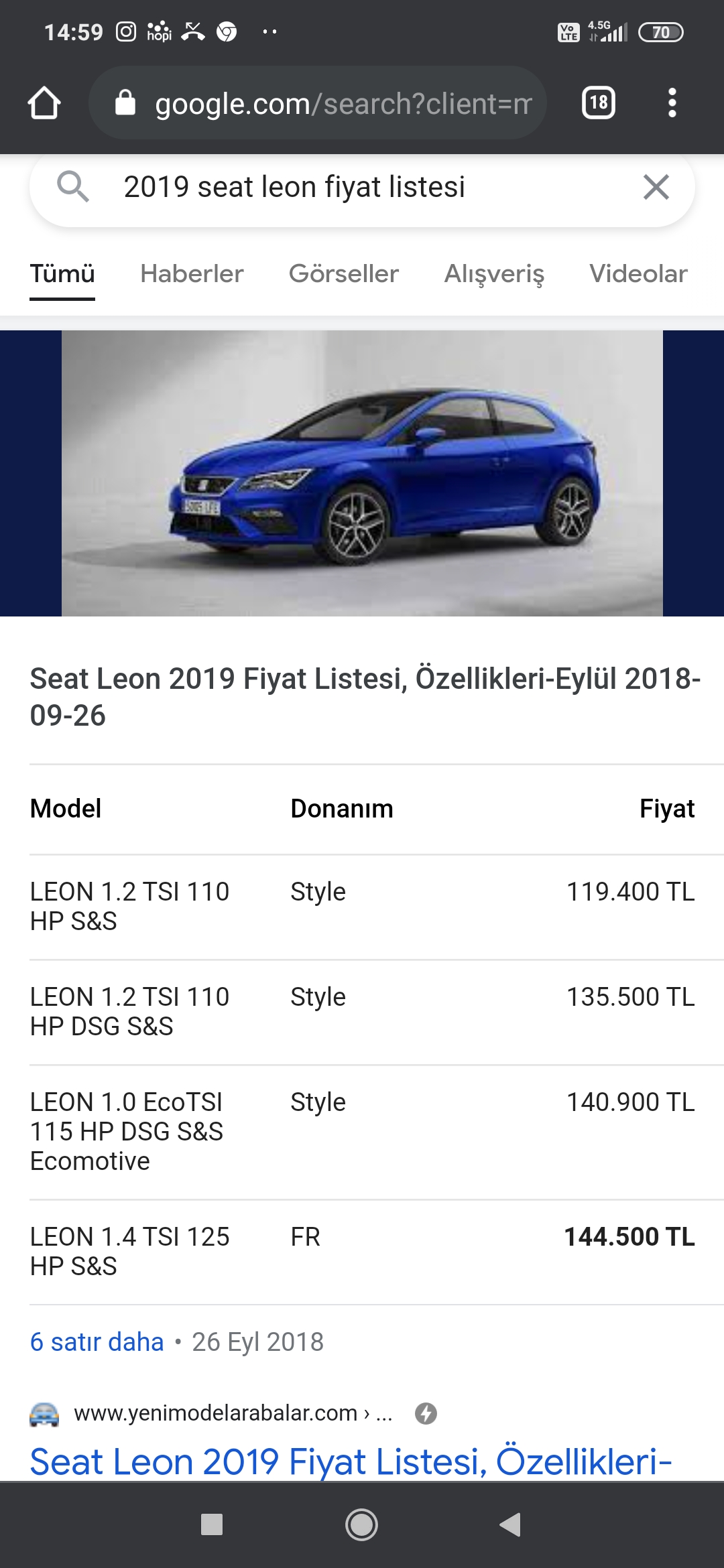The width and height of the screenshot is (724, 1568).
Task: Switch to the Alışveriş tab
Action: pyautogui.click(x=494, y=274)
